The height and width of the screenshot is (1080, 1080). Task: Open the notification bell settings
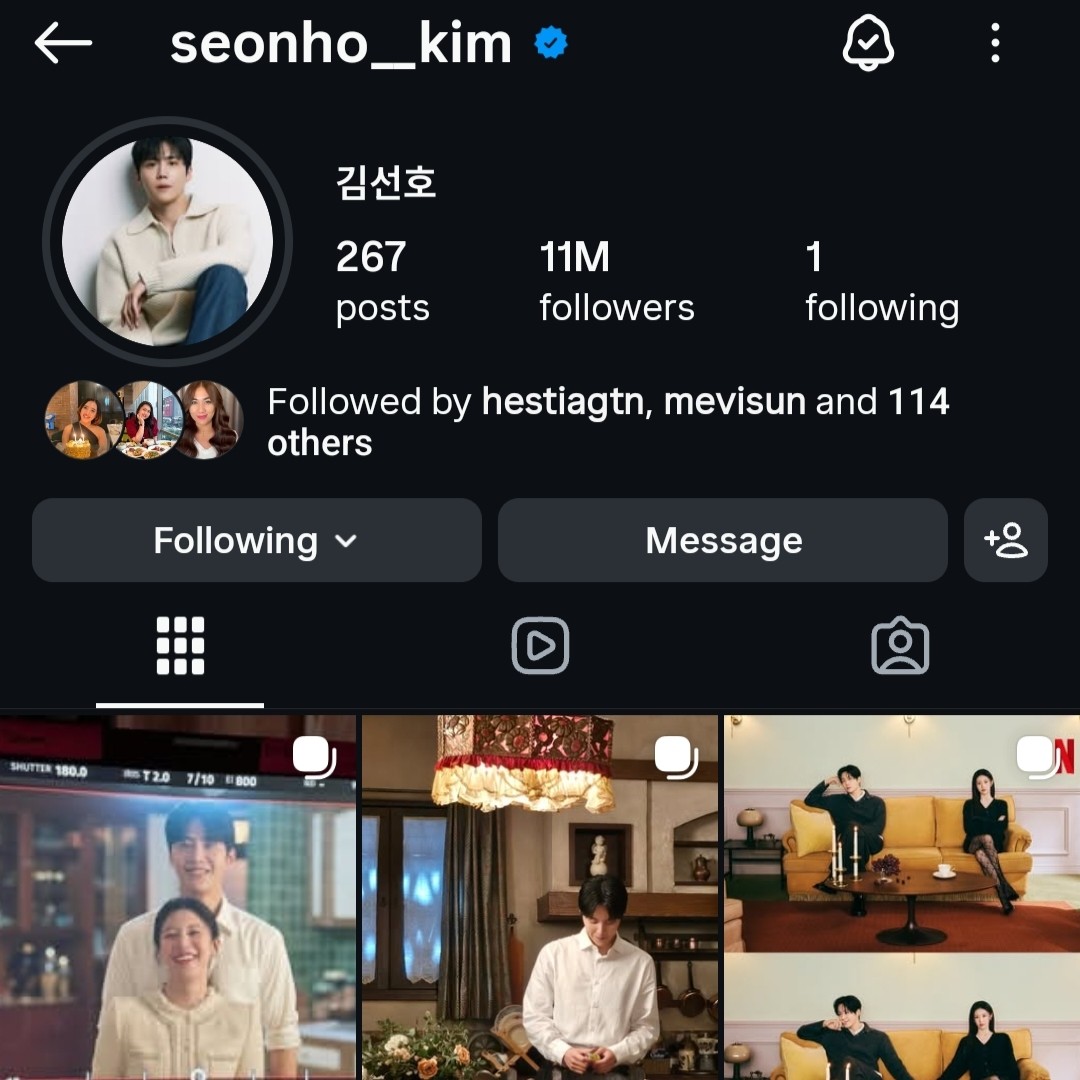pyautogui.click(x=868, y=44)
